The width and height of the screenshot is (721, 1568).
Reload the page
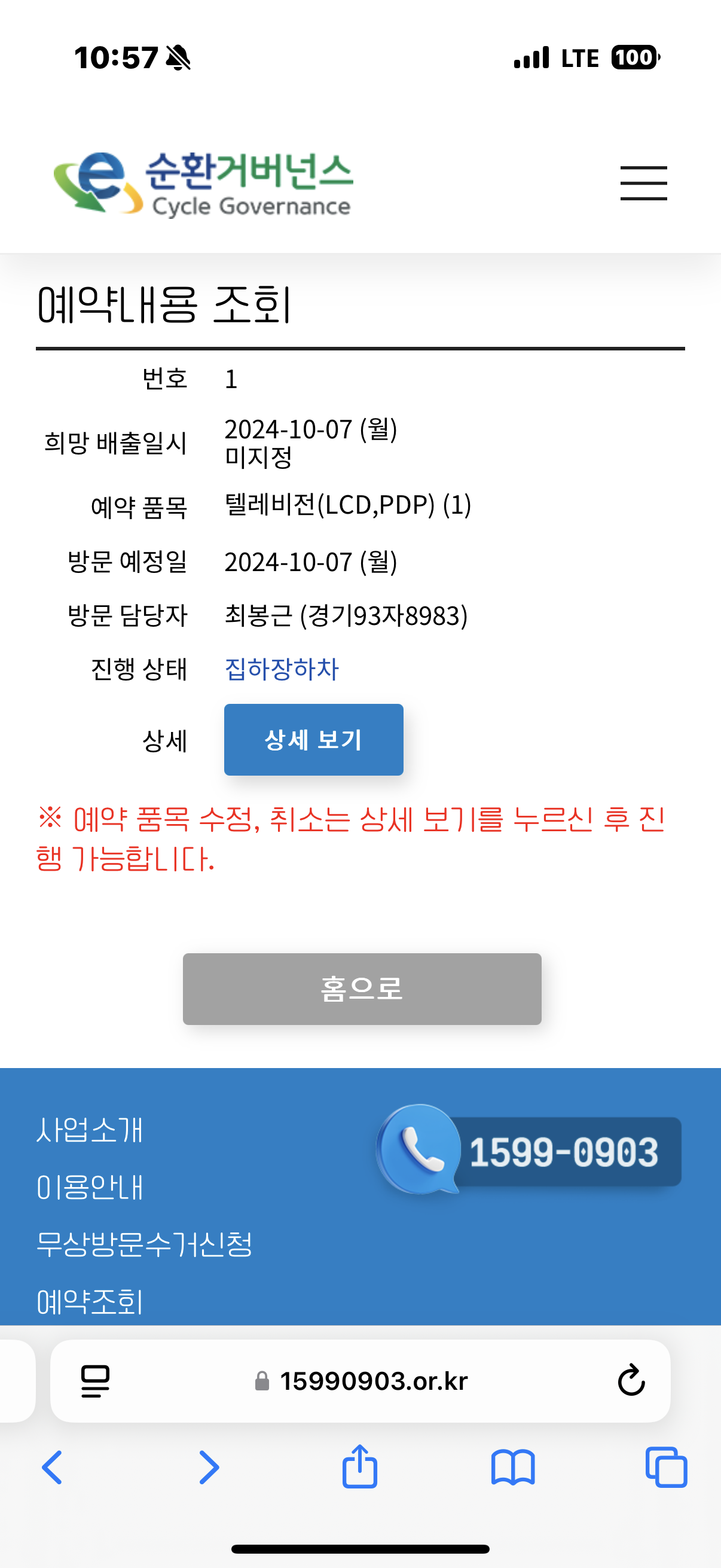click(631, 1380)
